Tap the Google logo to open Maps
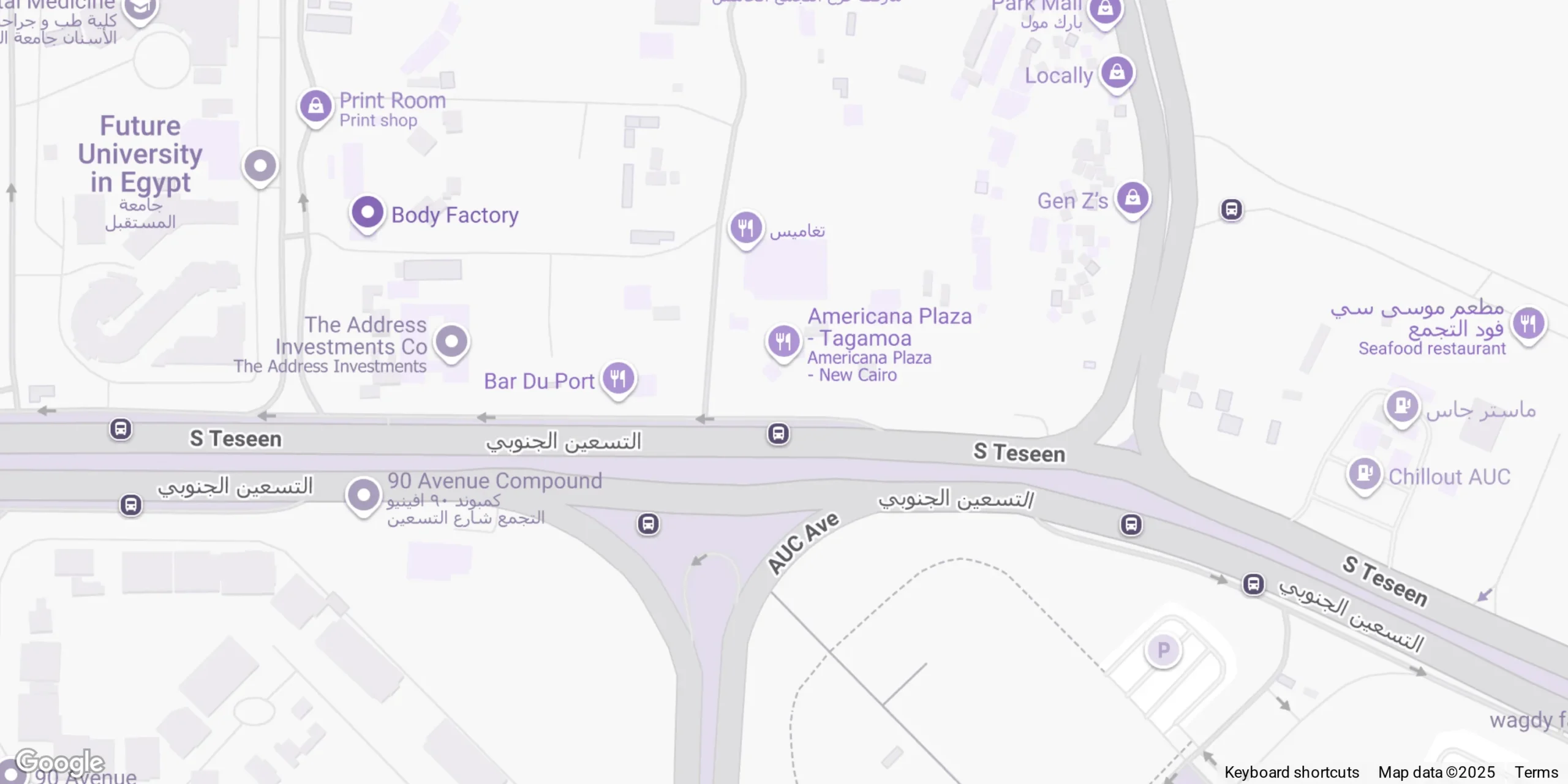The height and width of the screenshot is (784, 1568). [59, 761]
